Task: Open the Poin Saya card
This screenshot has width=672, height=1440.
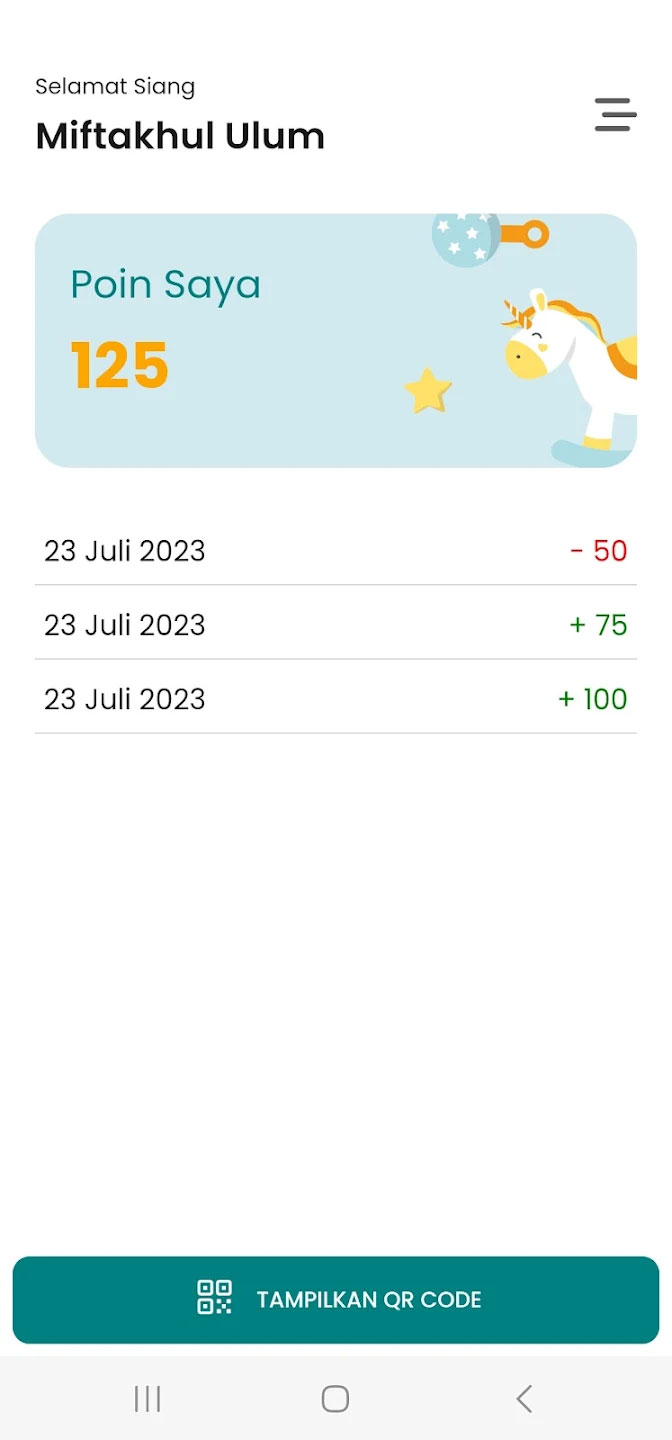Action: (336, 340)
